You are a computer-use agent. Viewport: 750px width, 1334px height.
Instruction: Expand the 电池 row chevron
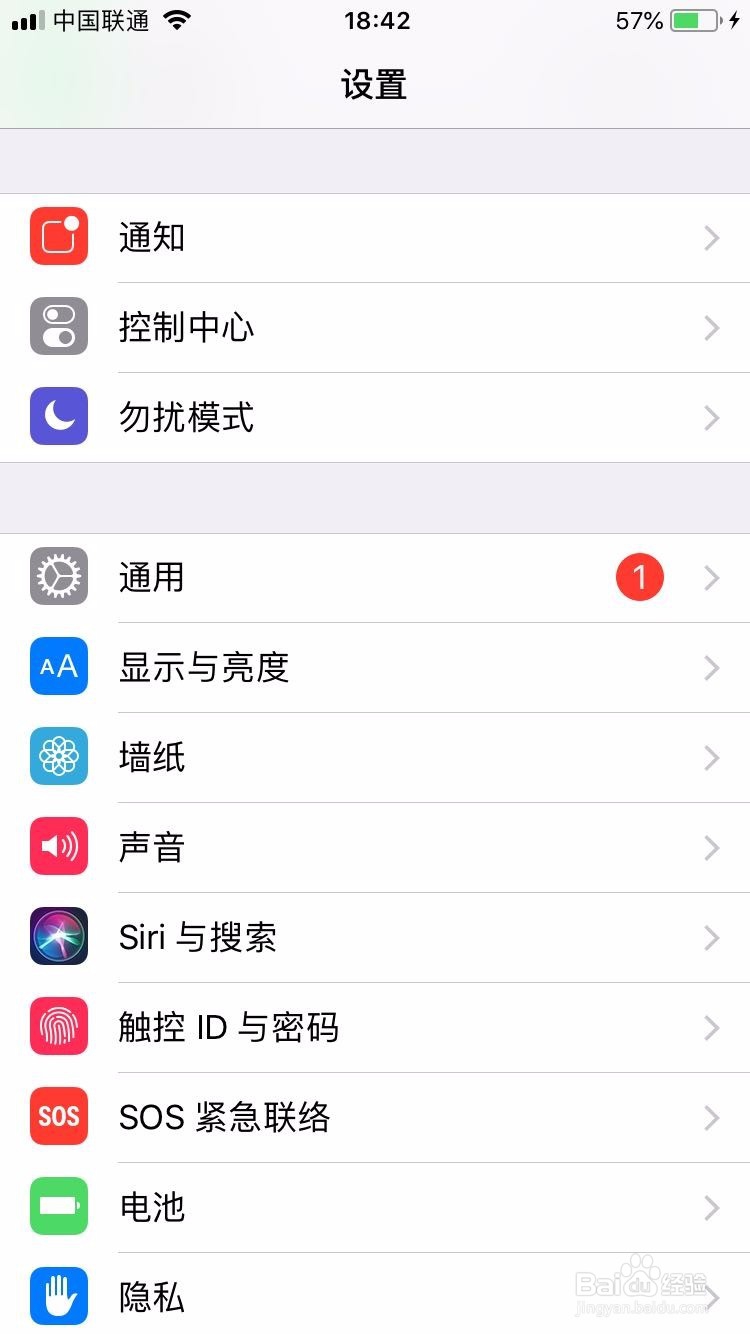[x=712, y=1207]
